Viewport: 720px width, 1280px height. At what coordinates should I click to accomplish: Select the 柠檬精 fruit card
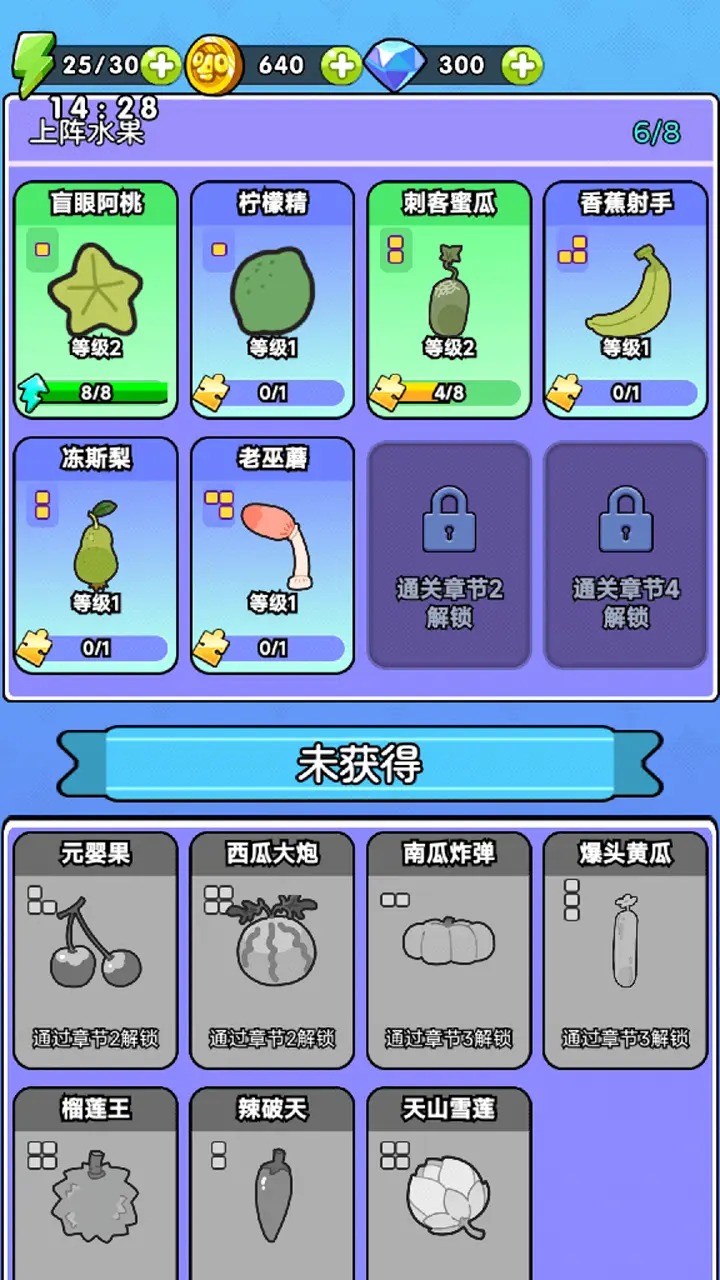(x=272, y=299)
